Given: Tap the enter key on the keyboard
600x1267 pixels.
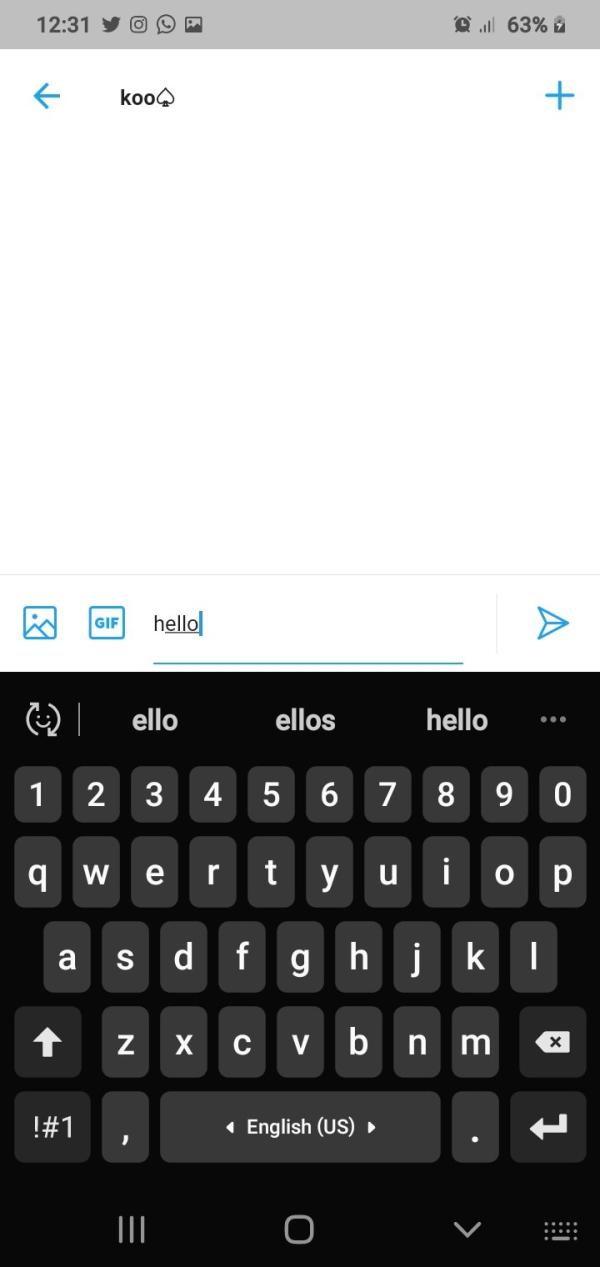Looking at the screenshot, I should (x=548, y=1127).
